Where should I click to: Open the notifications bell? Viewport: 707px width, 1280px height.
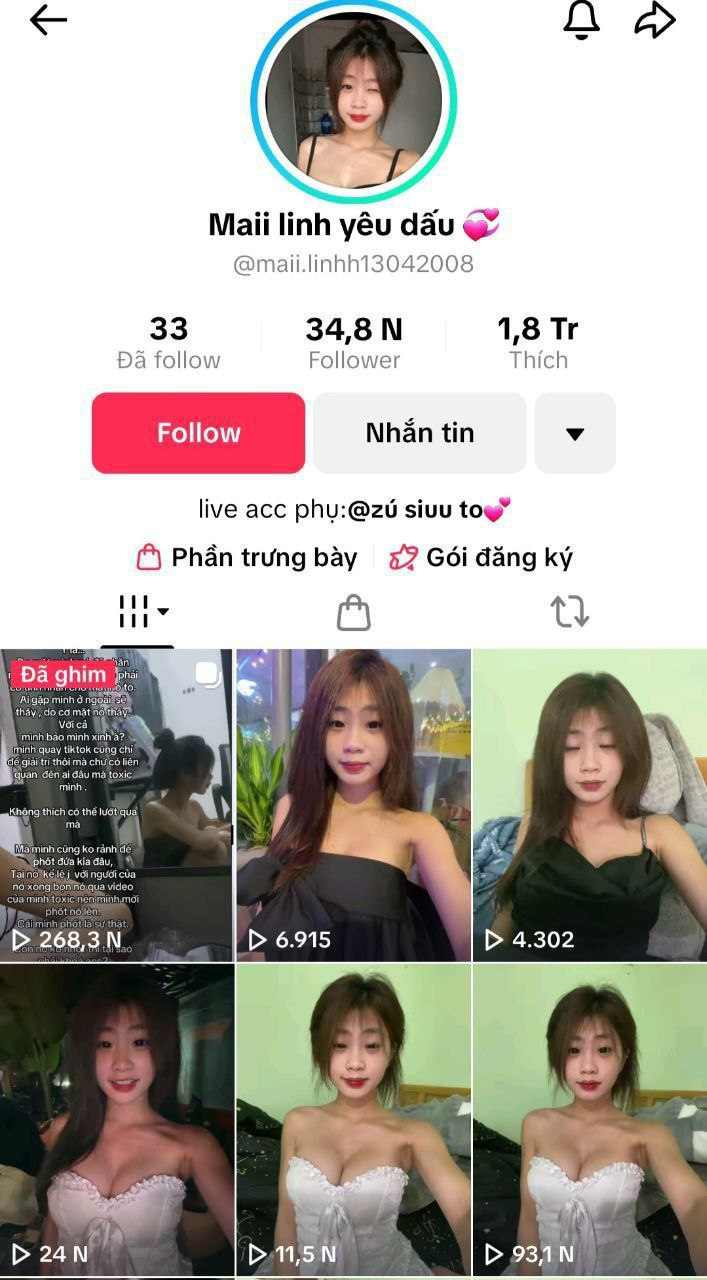tap(581, 21)
